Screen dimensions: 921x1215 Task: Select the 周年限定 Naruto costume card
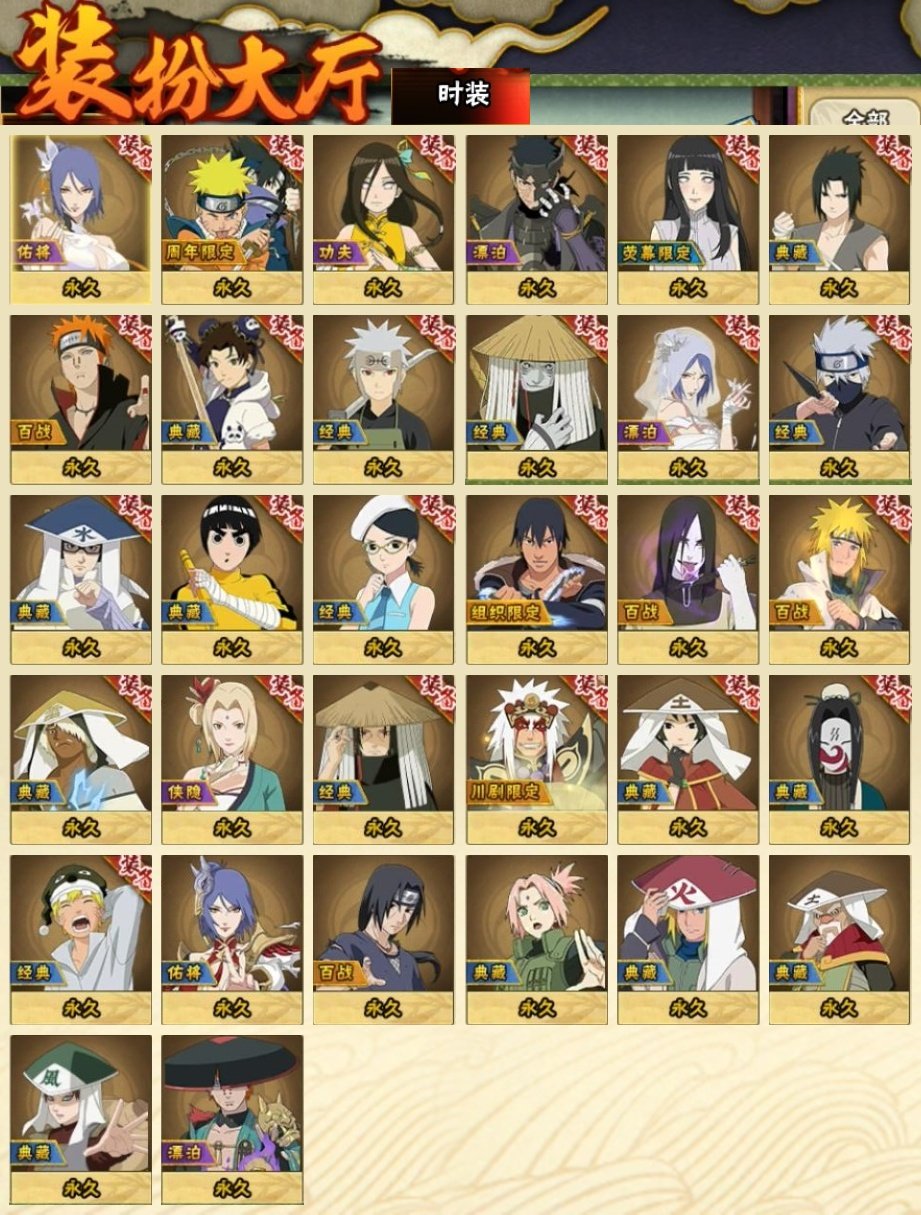[x=232, y=218]
